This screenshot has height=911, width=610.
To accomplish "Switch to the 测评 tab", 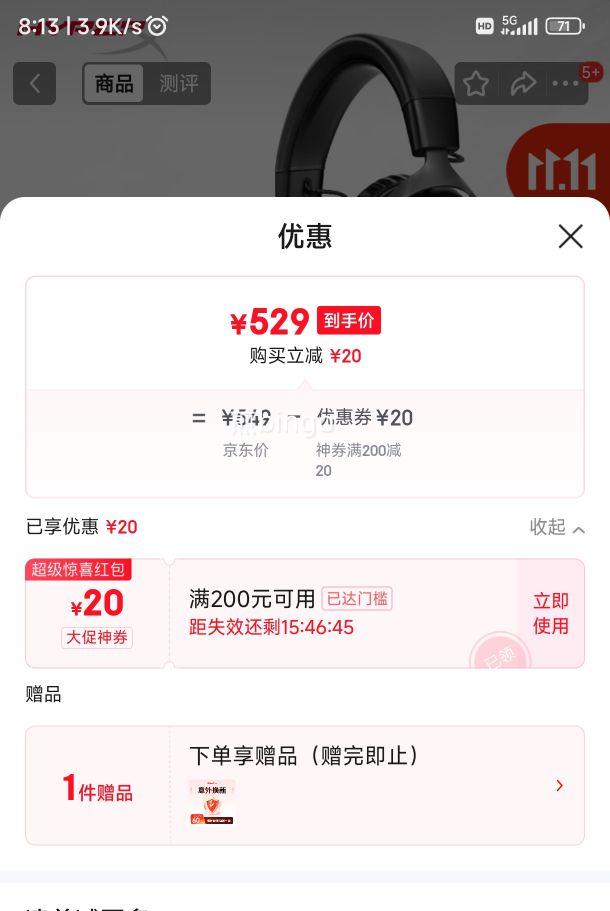I will 179,84.
